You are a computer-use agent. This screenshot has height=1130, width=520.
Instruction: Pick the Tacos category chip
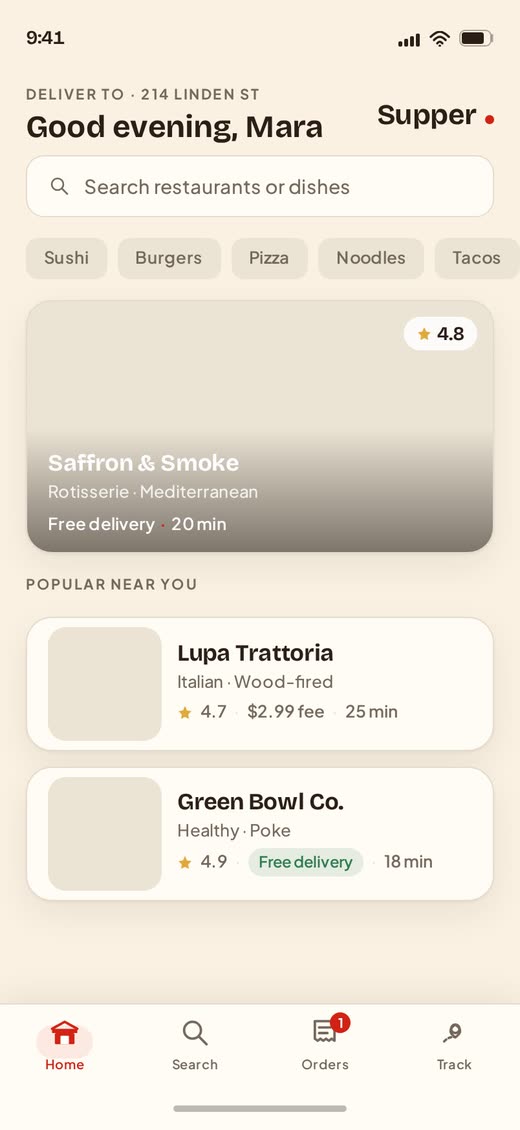(x=477, y=258)
